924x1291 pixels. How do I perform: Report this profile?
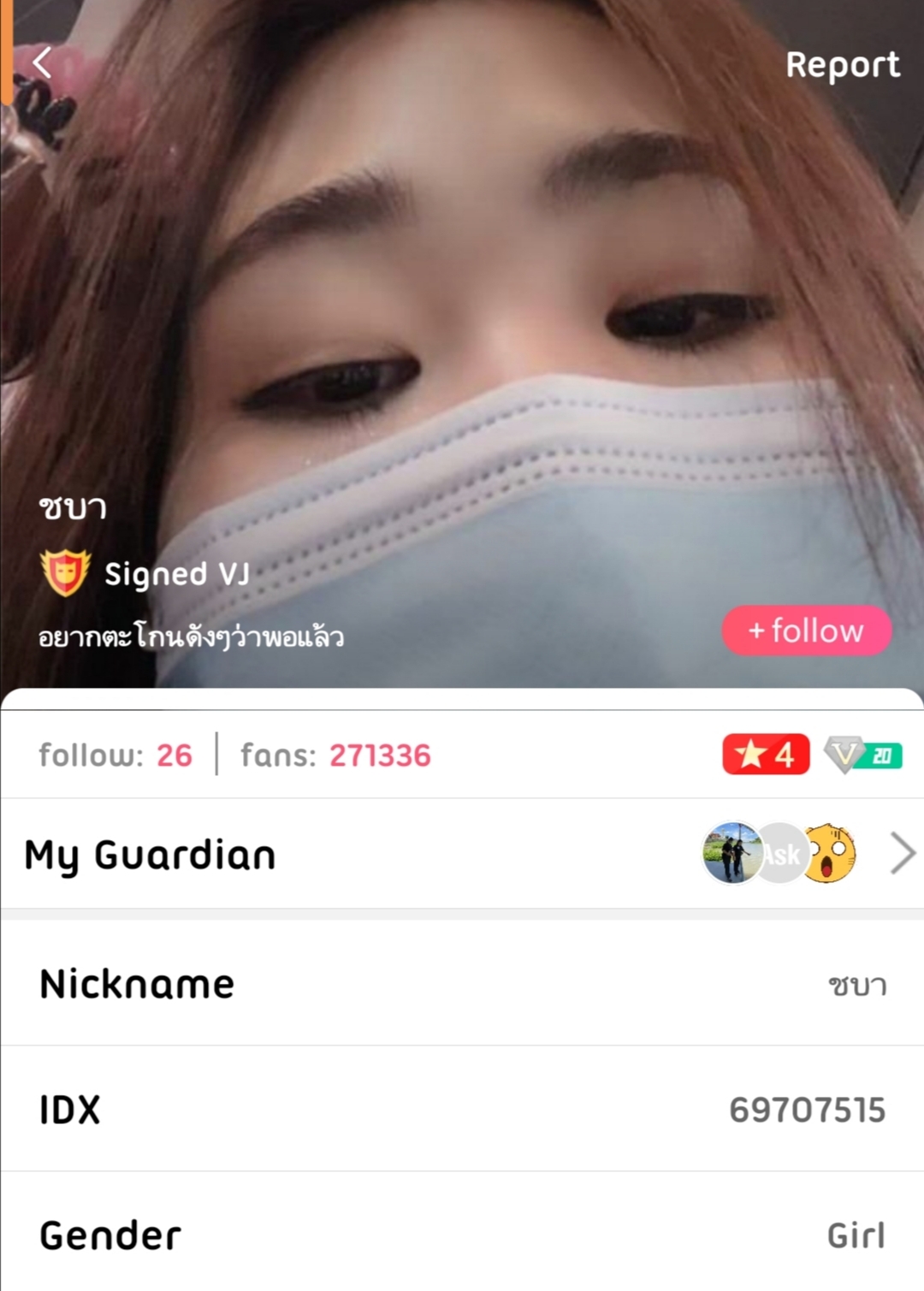point(842,65)
